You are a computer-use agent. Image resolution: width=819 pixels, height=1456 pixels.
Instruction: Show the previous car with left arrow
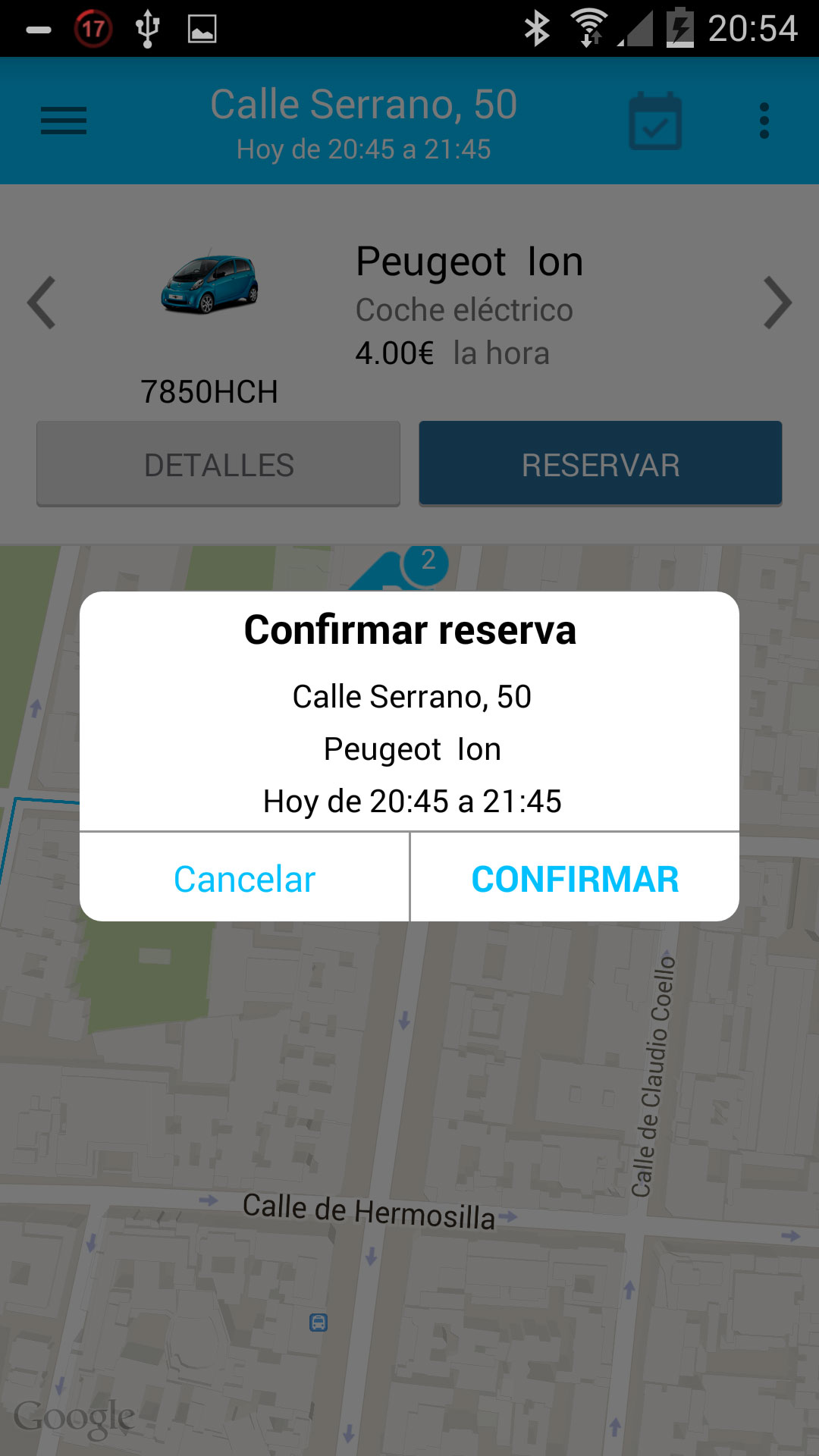pyautogui.click(x=42, y=303)
